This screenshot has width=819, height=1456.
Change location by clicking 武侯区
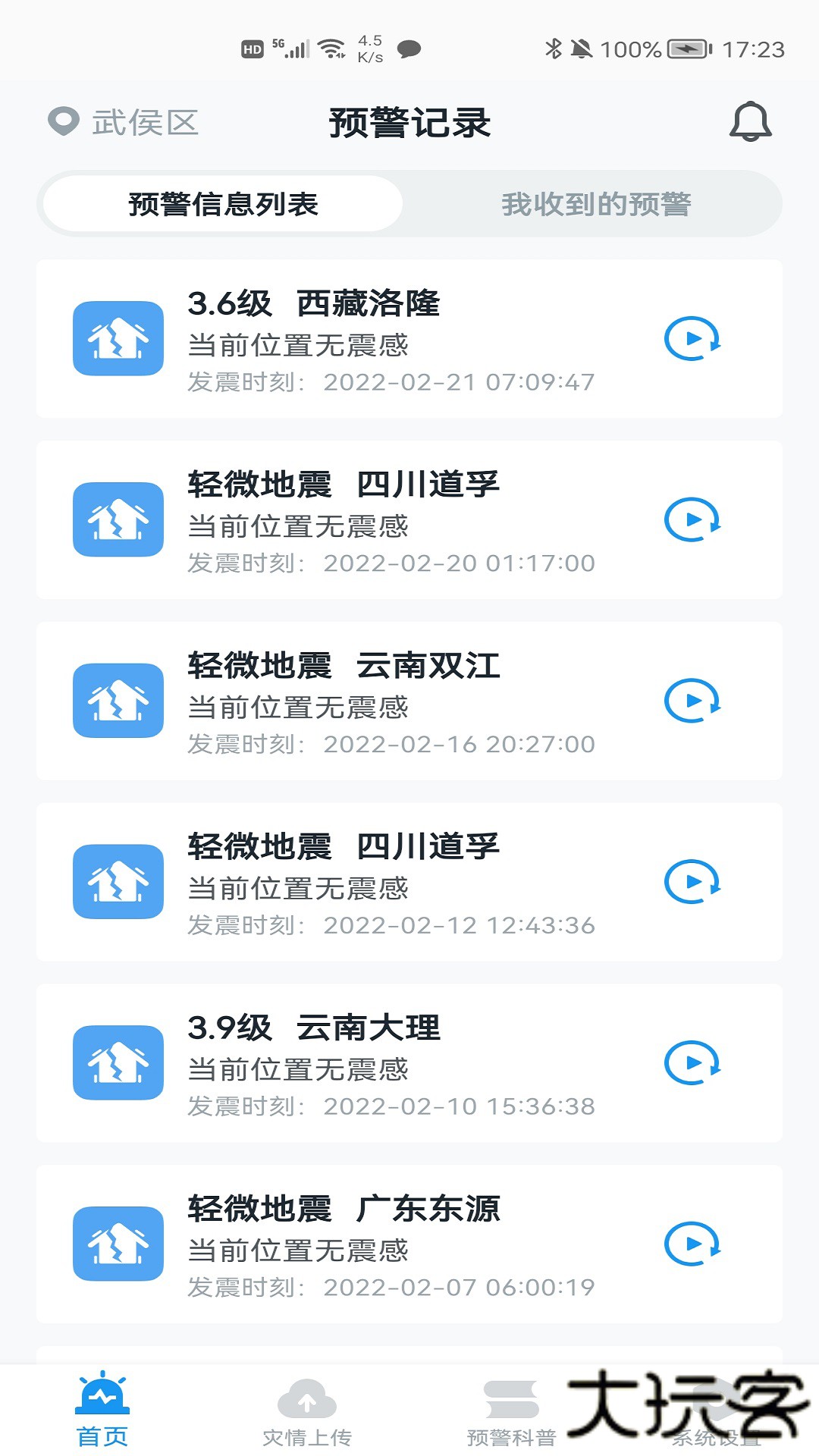pos(146,123)
